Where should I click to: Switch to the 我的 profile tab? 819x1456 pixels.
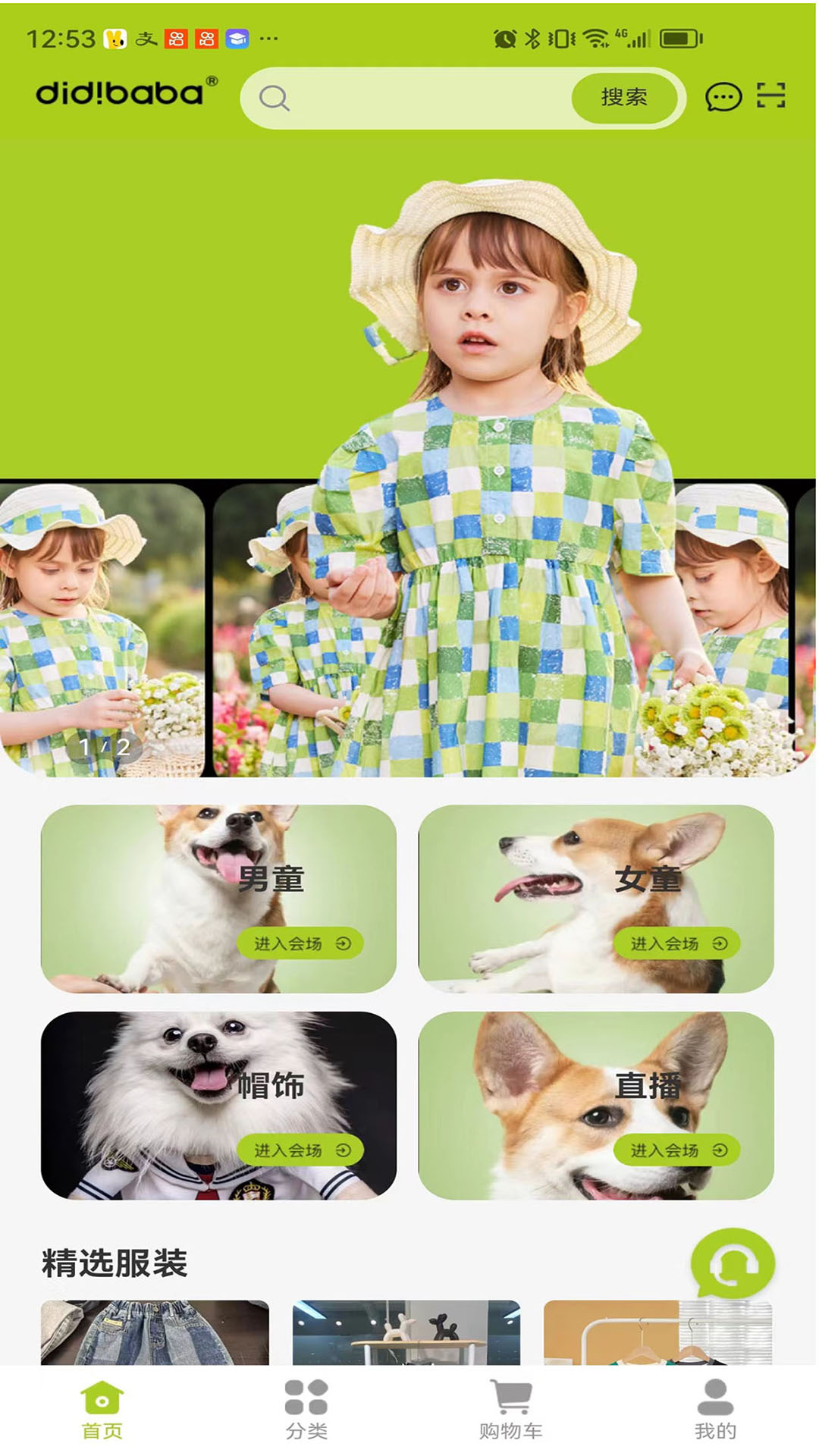(x=715, y=1410)
